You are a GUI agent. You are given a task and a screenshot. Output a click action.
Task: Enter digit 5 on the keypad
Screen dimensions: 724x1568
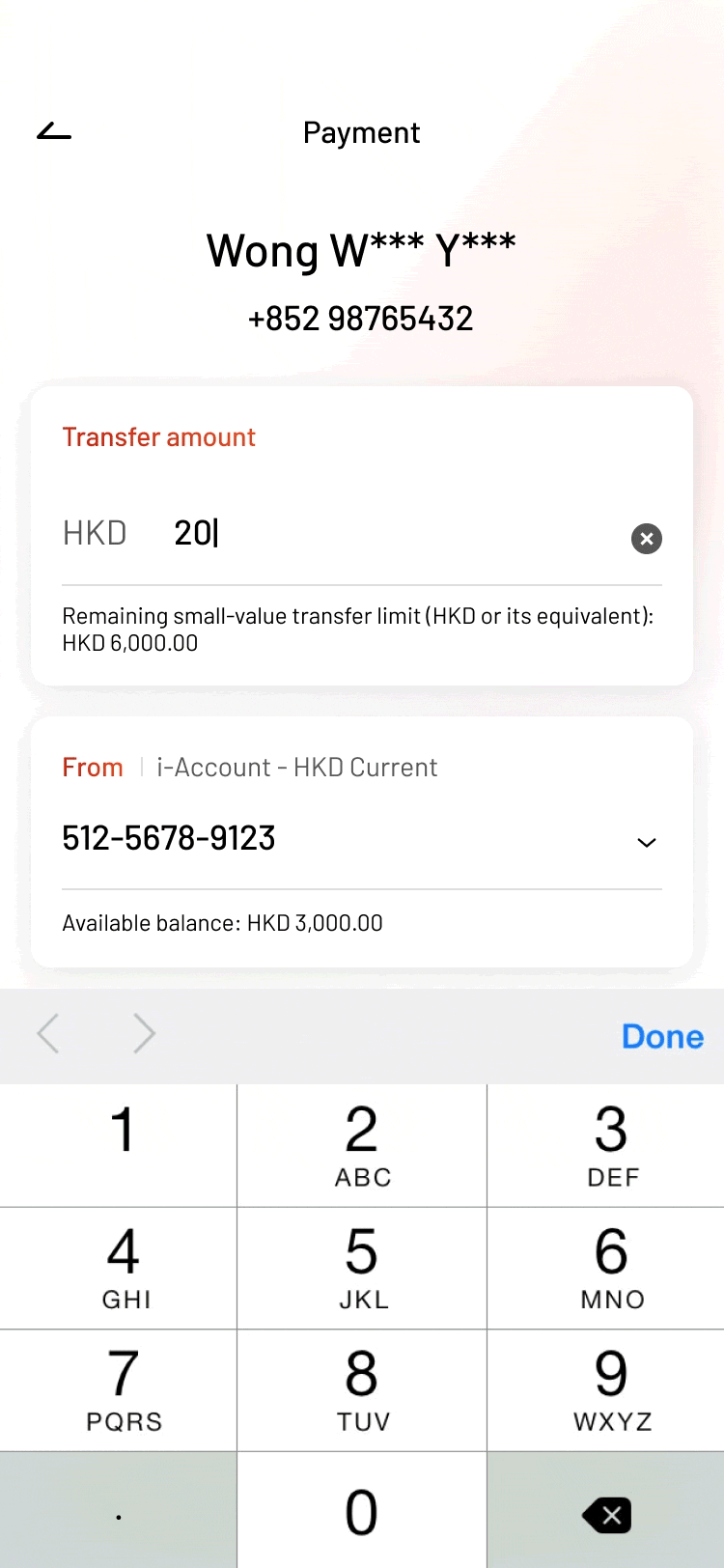pyautogui.click(x=362, y=1268)
